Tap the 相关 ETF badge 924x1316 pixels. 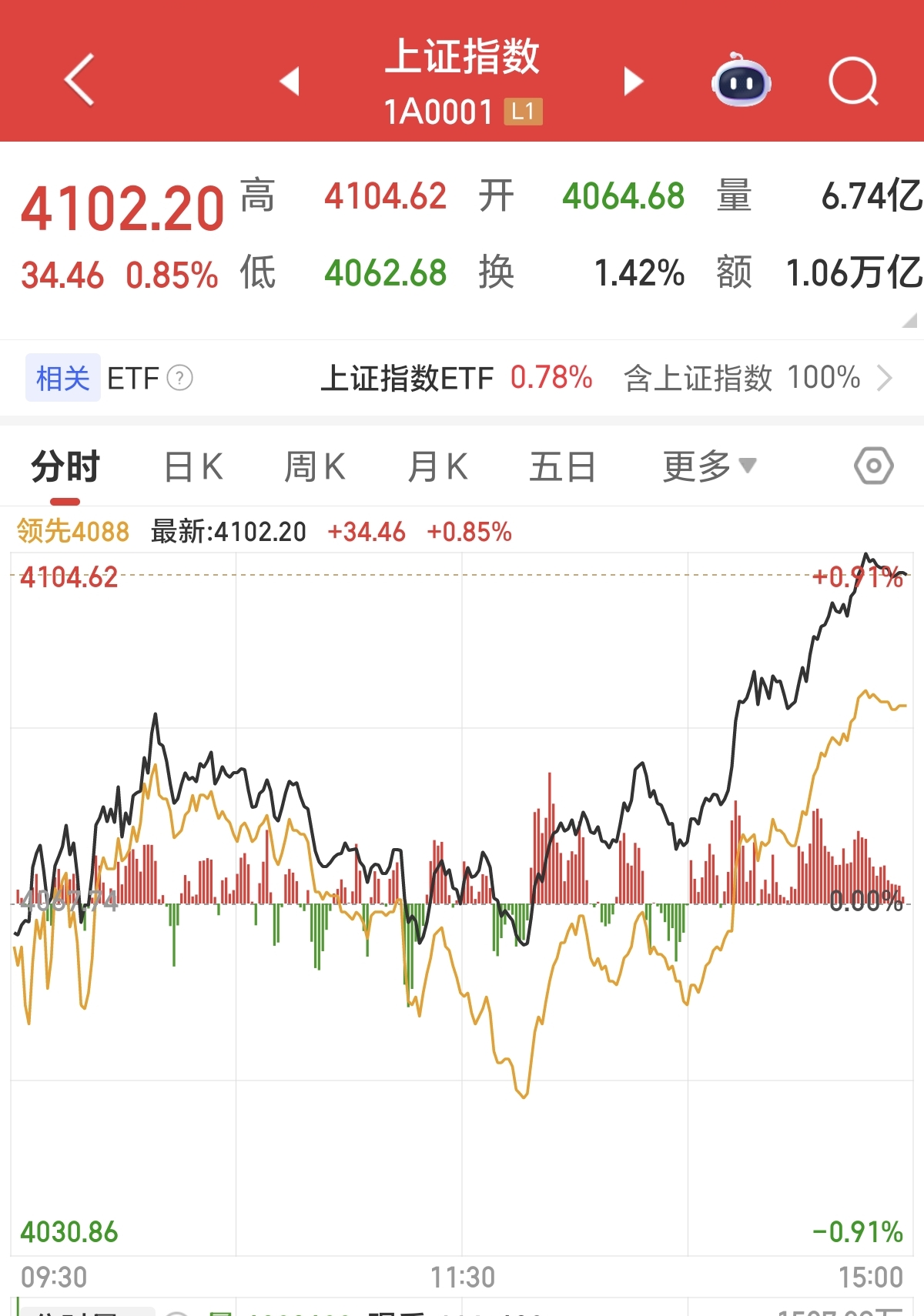pyautogui.click(x=62, y=377)
